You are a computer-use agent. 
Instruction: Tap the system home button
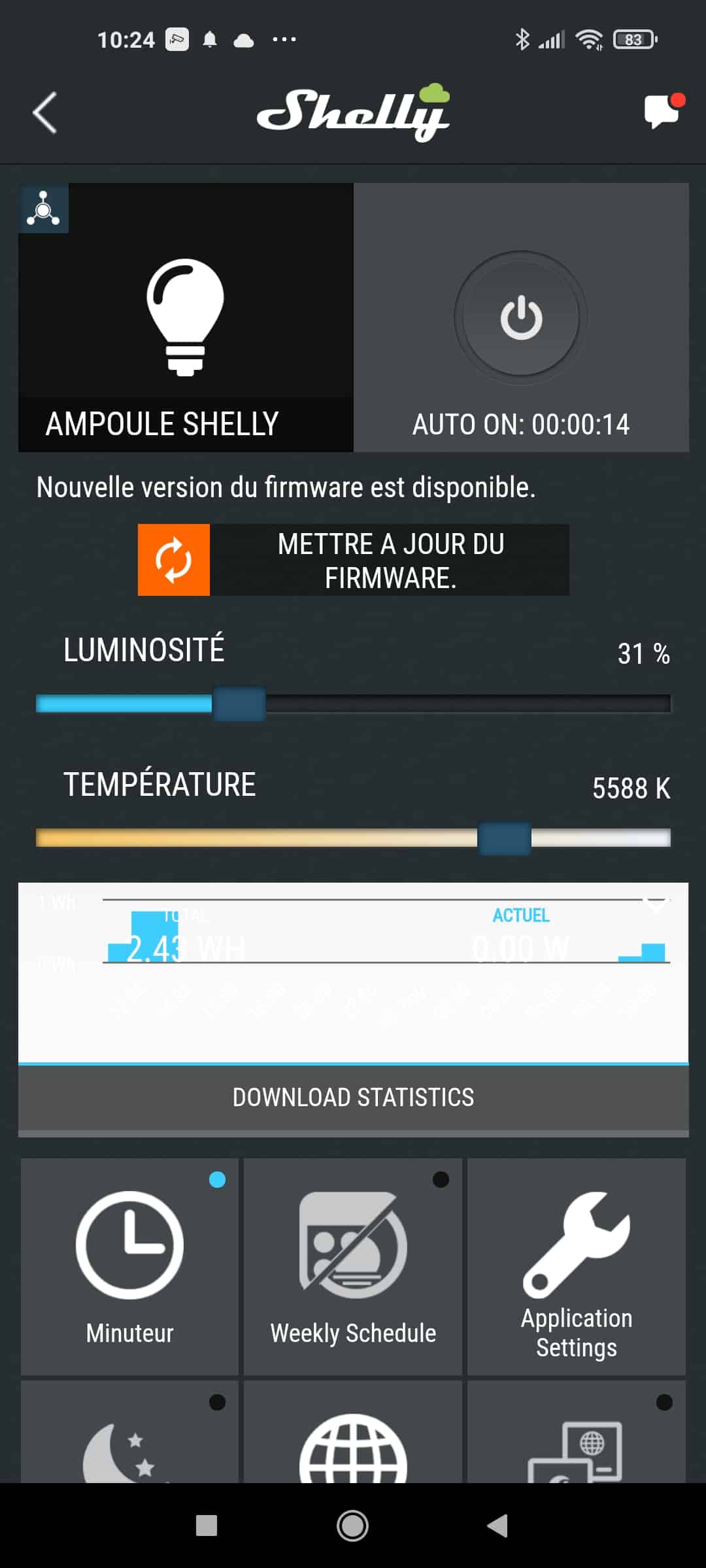352,1526
